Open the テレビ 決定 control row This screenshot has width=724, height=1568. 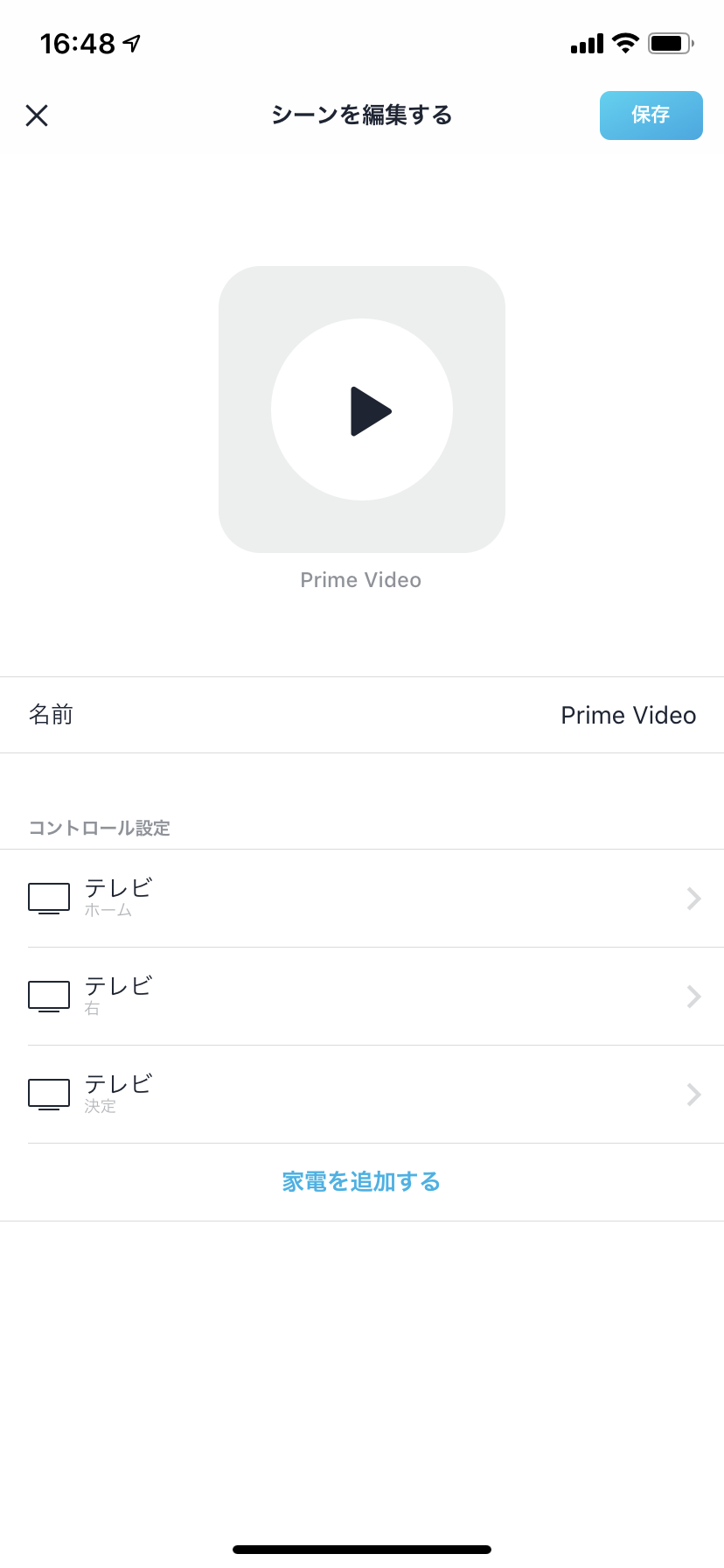(x=362, y=1095)
